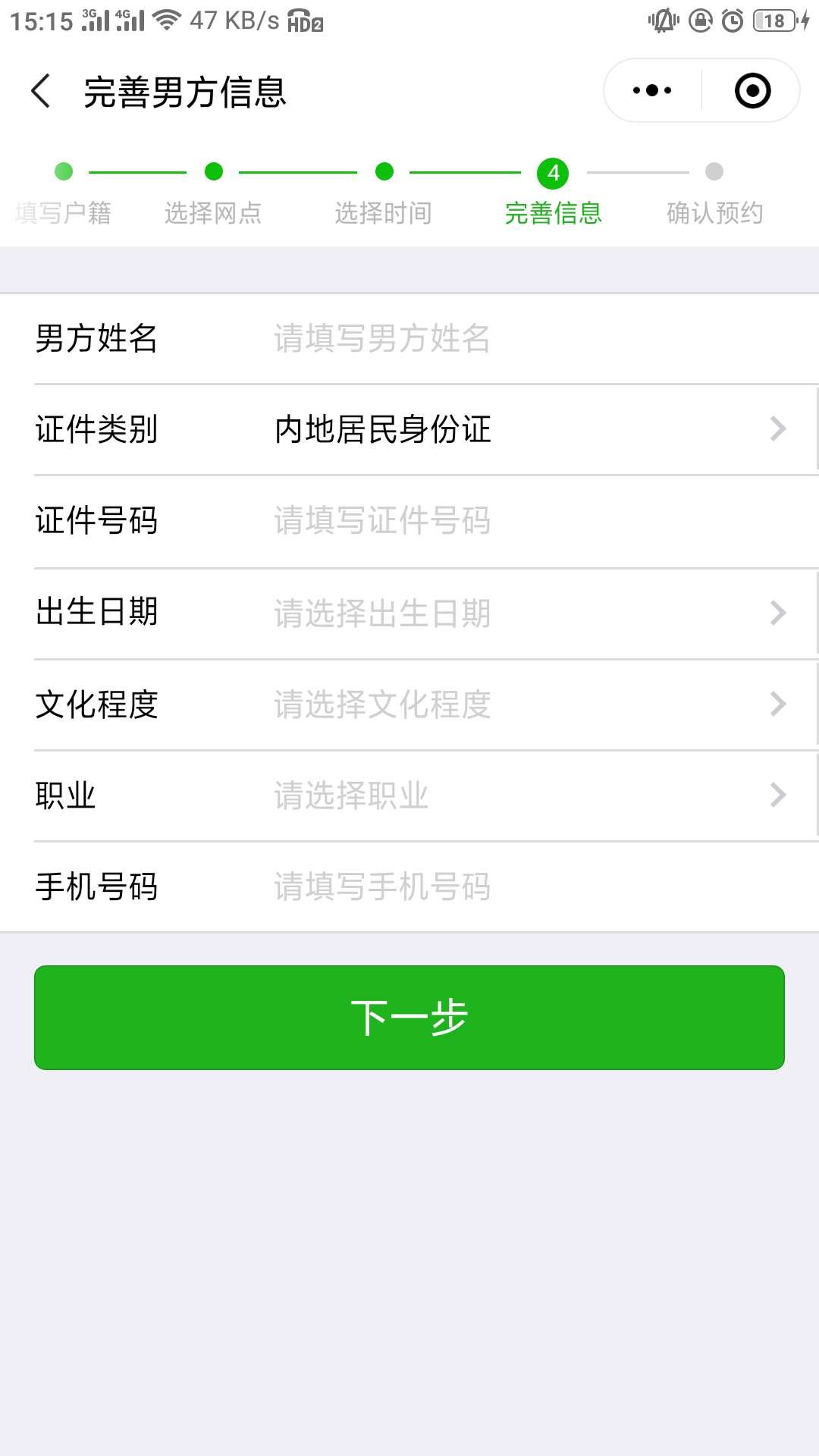Go back from 完善男方信息 page
The height and width of the screenshot is (1456, 819).
click(41, 91)
